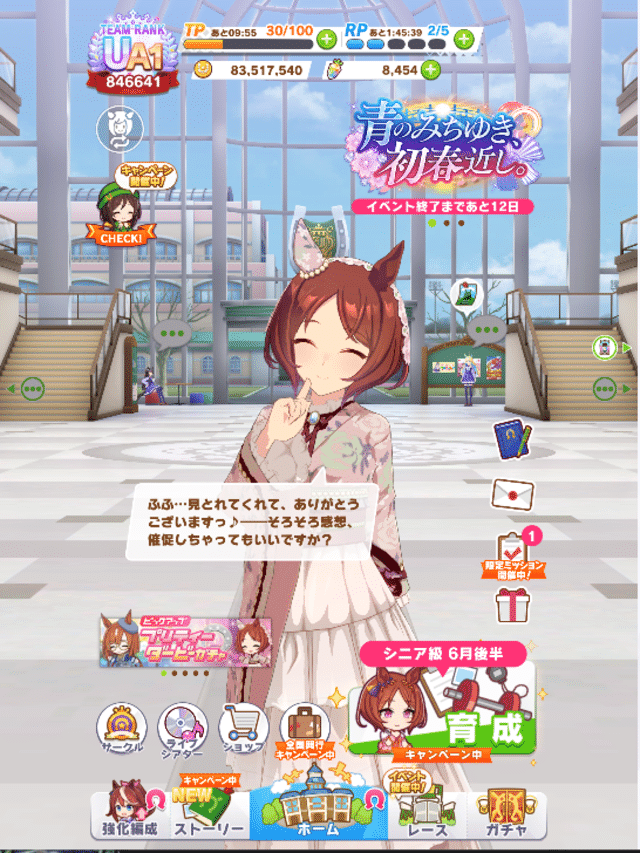
Task: Open the ショップ shop cart
Action: (x=244, y=729)
